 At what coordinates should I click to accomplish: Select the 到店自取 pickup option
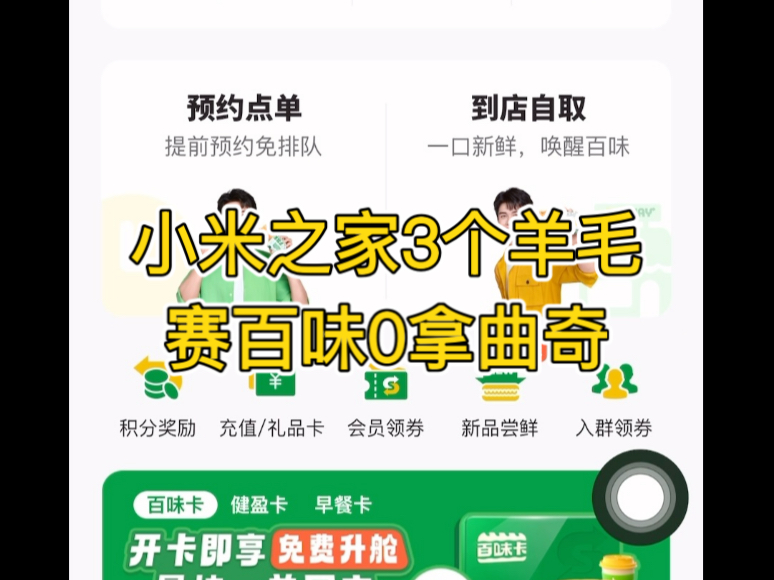pyautogui.click(x=528, y=125)
